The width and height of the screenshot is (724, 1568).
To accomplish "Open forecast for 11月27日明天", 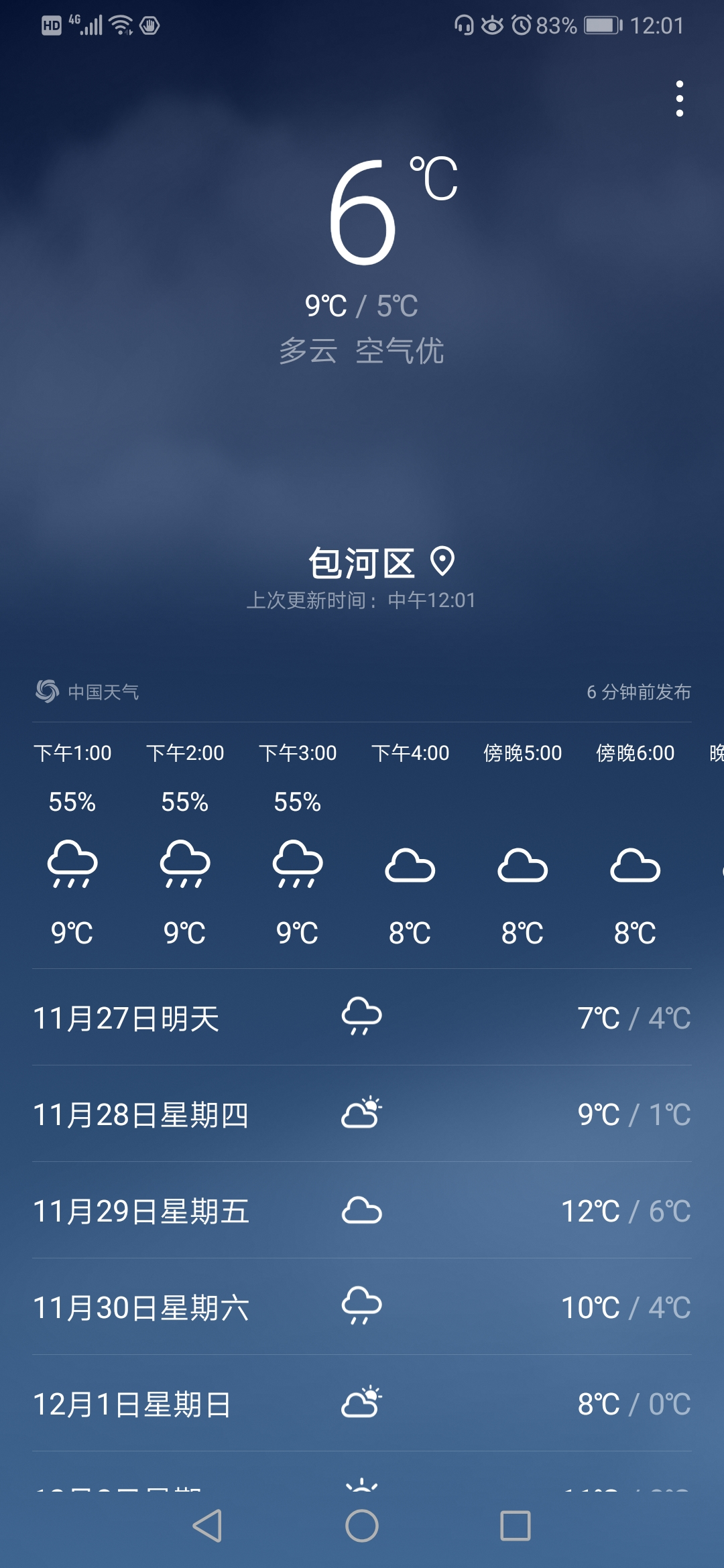I will (362, 1018).
